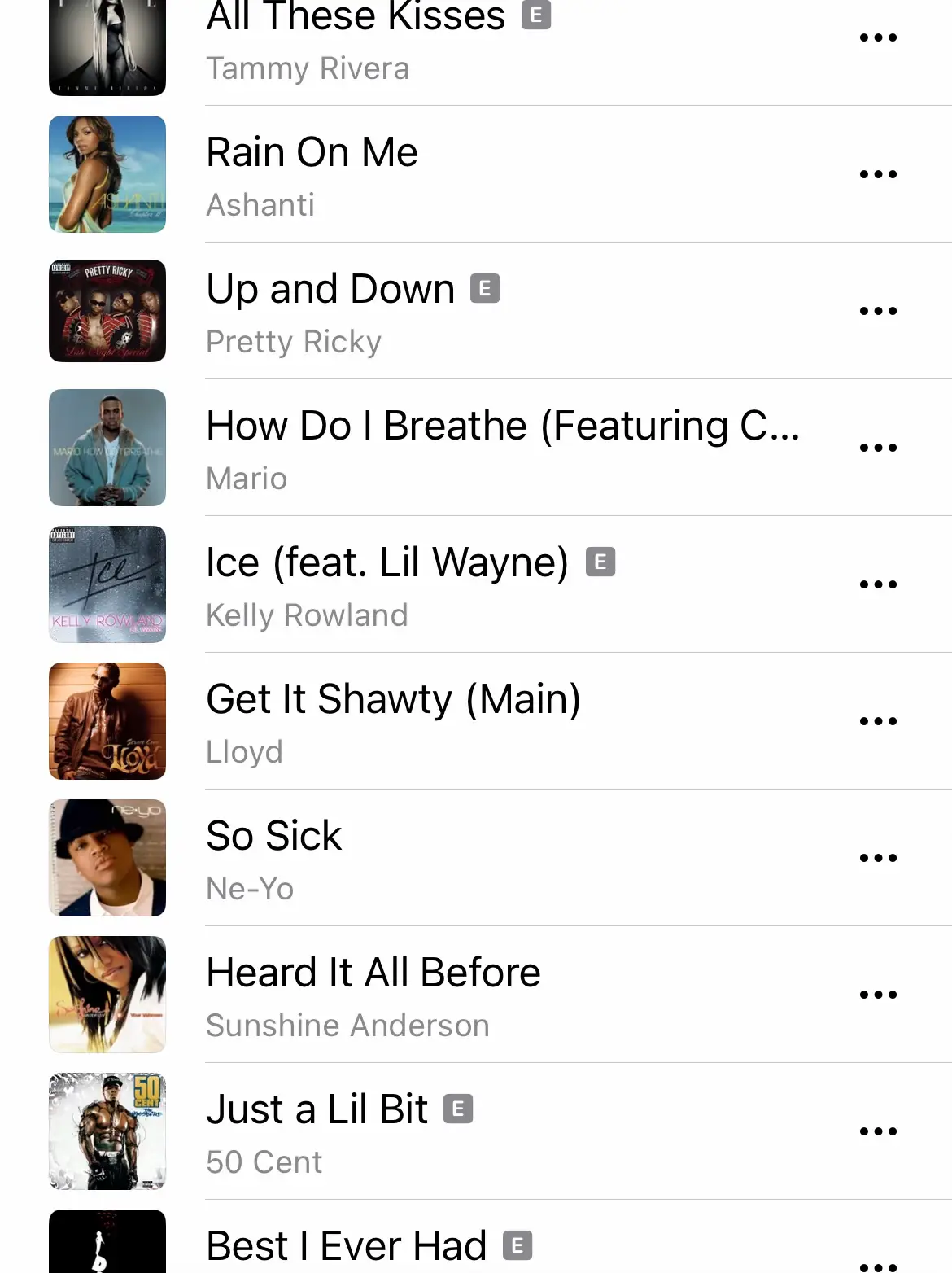Play So Sick by Ne-Yo

pyautogui.click(x=274, y=858)
